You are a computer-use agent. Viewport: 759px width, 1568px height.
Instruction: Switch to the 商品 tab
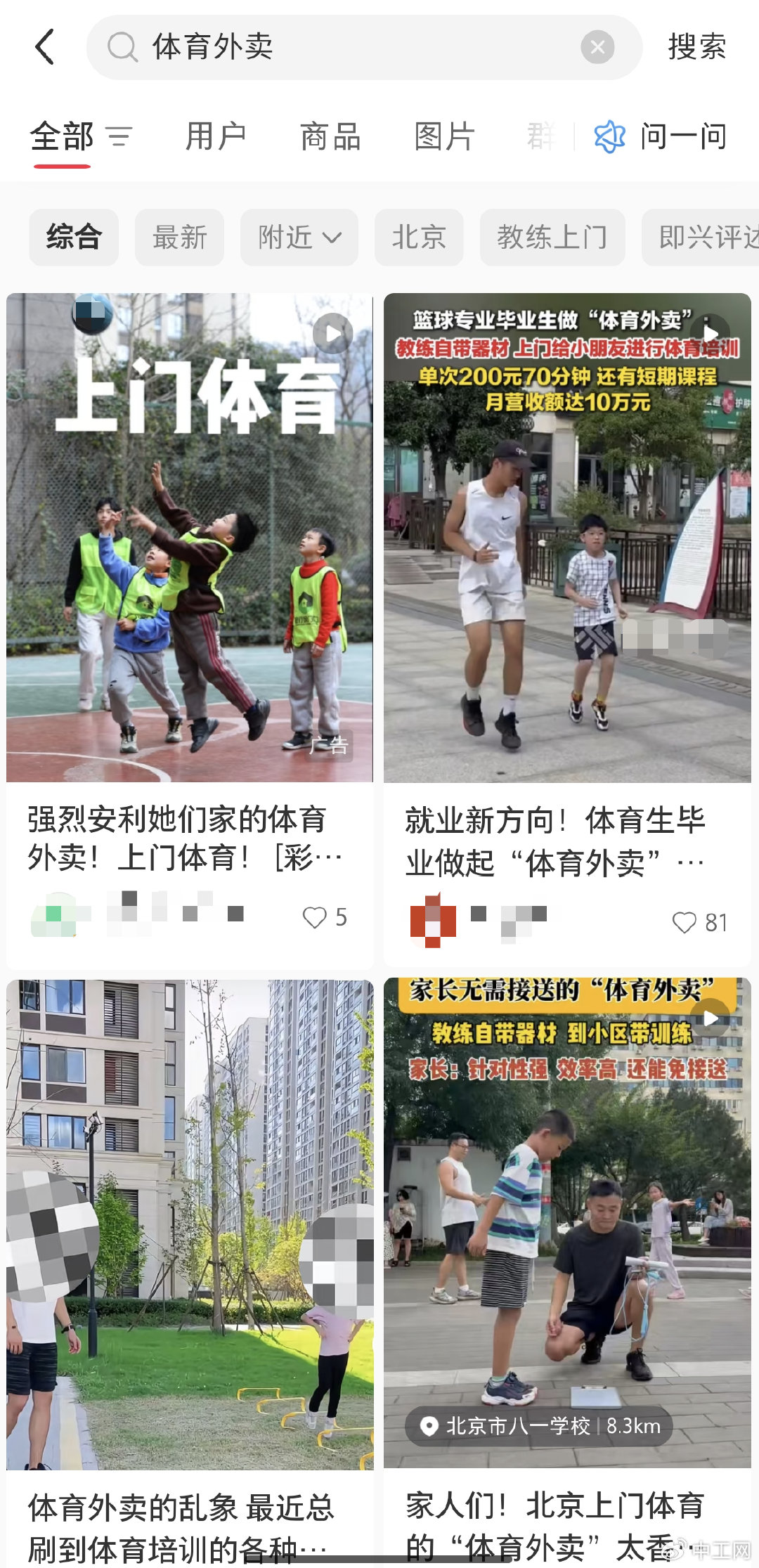(x=330, y=136)
